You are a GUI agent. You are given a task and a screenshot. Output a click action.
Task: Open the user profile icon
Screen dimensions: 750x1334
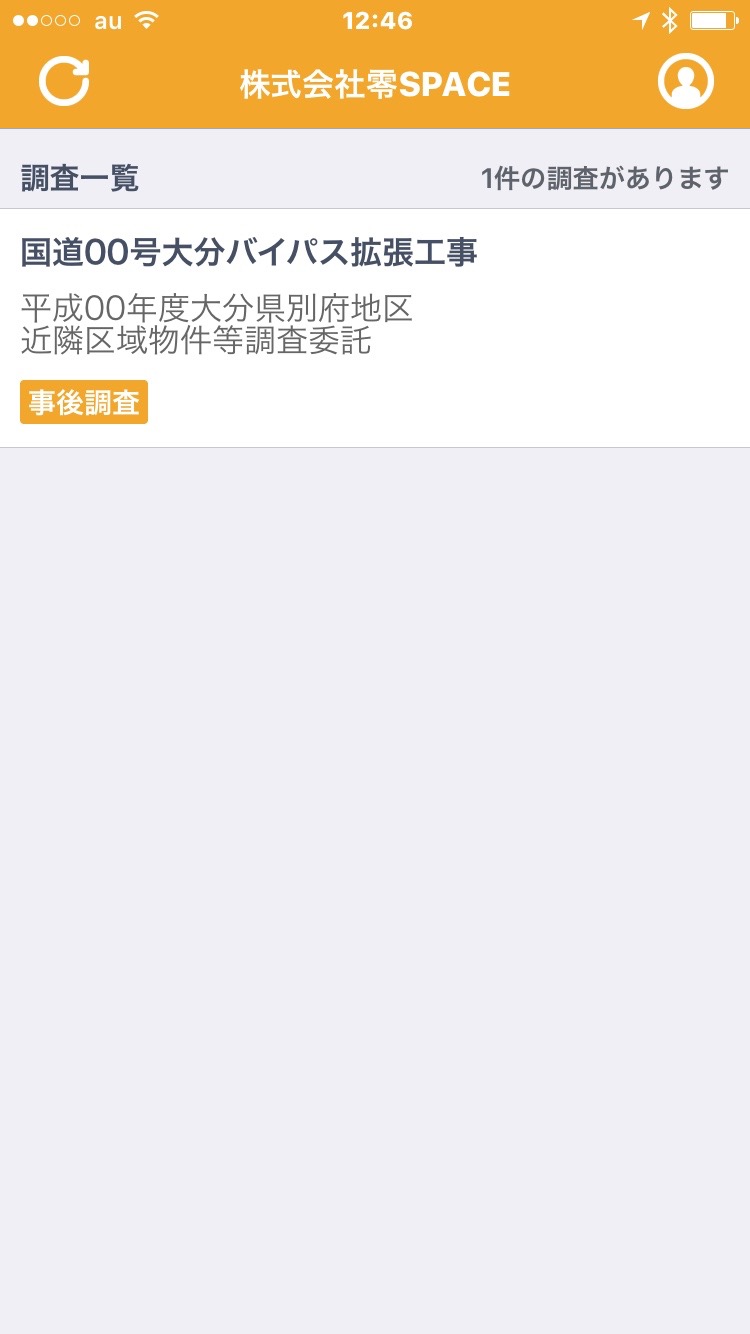tap(685, 82)
